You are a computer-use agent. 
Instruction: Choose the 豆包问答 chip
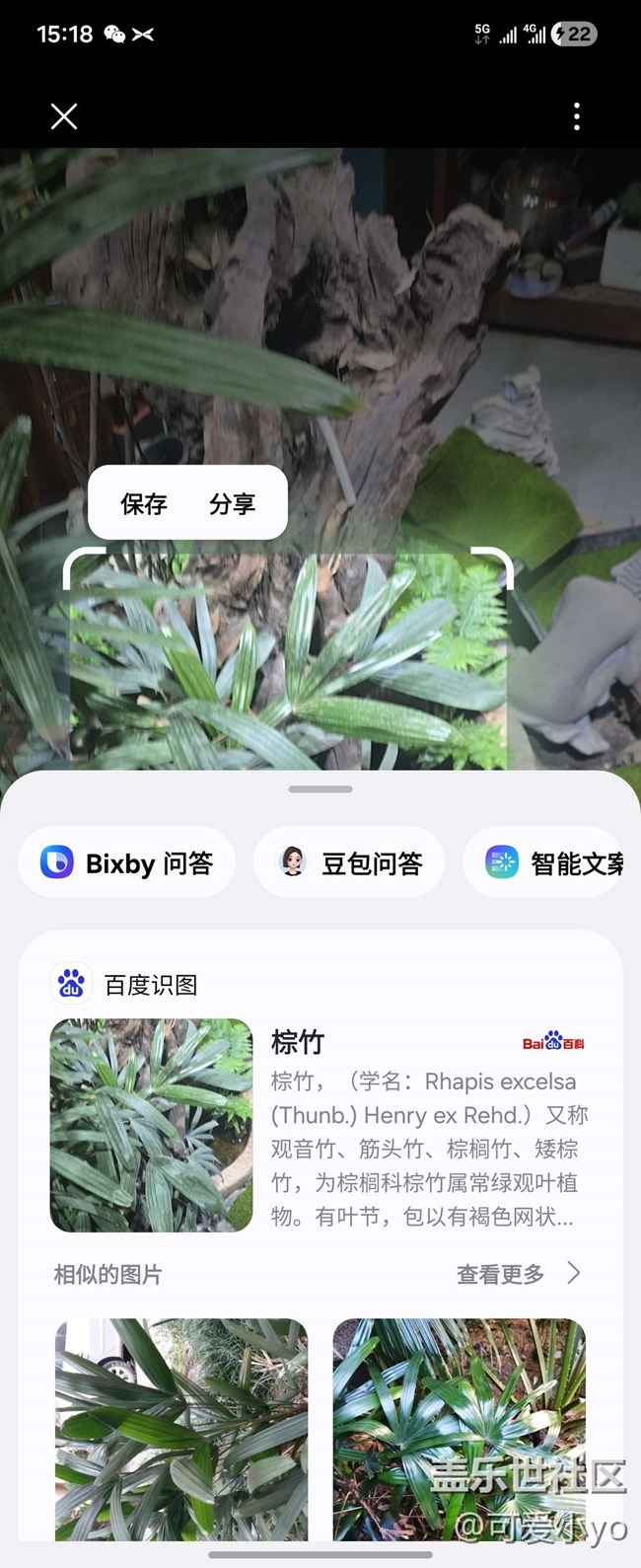coord(349,862)
